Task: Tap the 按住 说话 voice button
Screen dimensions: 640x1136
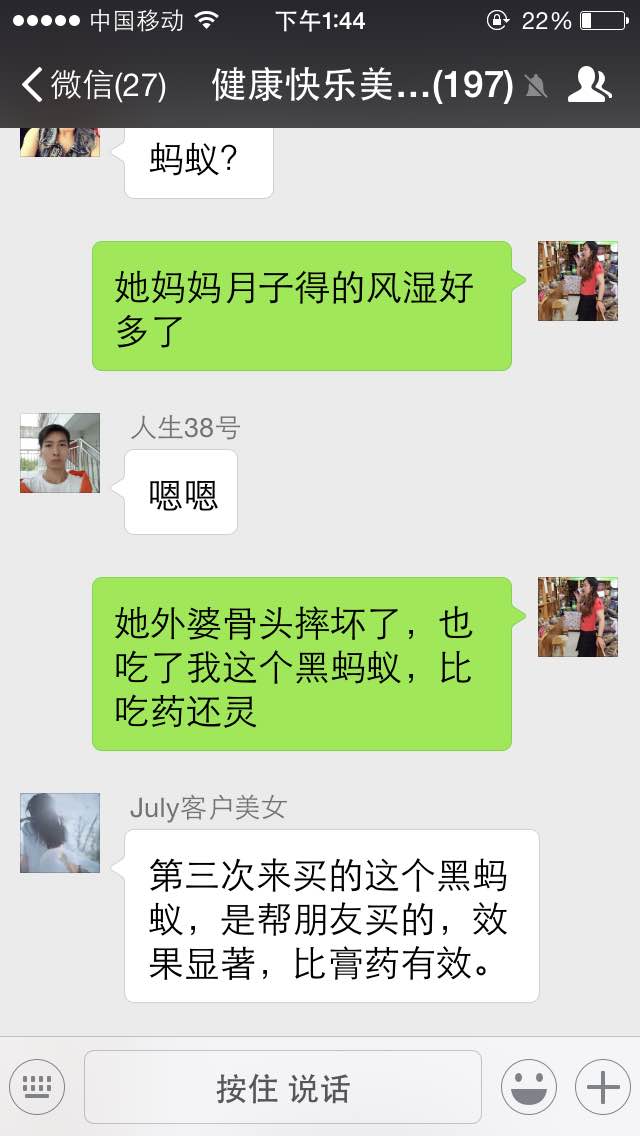Action: click(283, 1087)
